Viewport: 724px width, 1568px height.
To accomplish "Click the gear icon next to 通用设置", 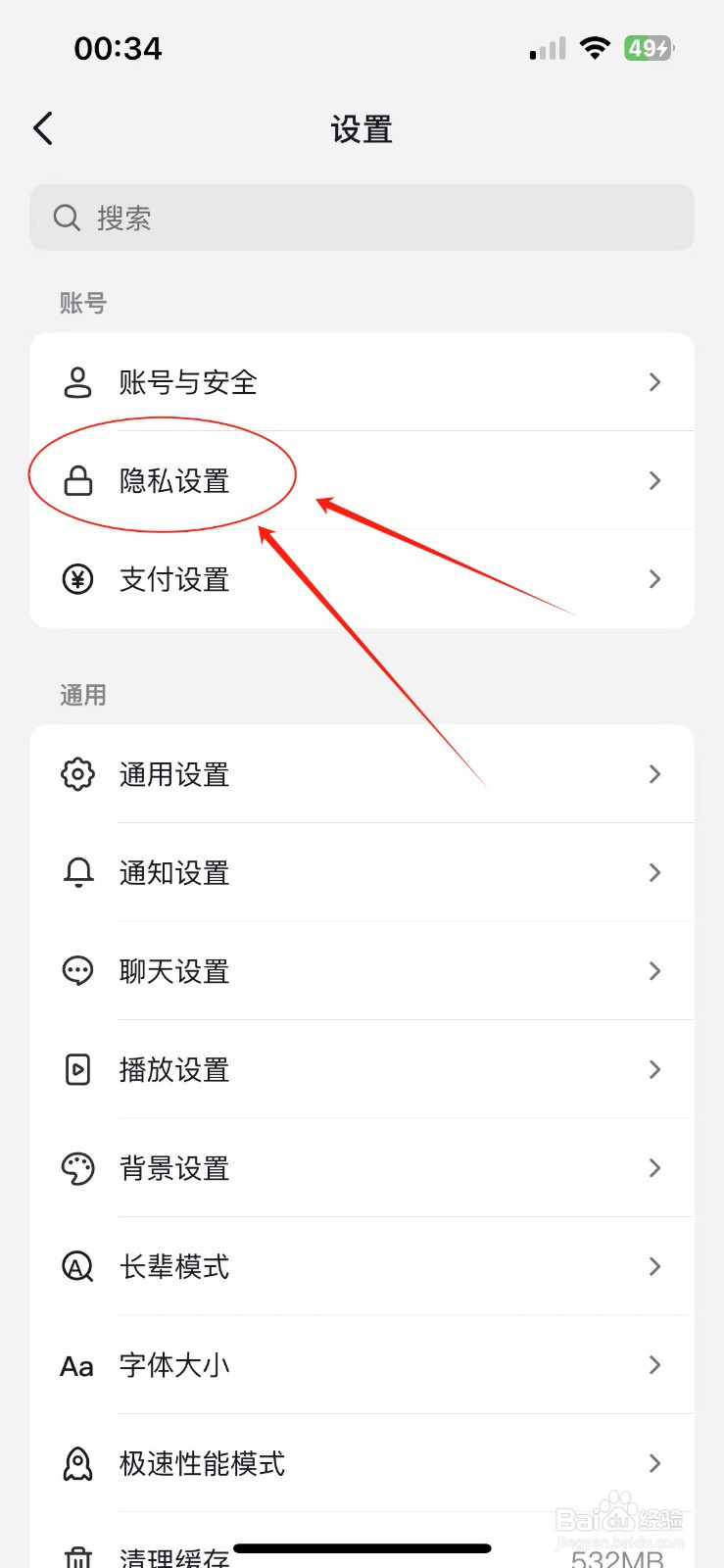I will click(76, 774).
